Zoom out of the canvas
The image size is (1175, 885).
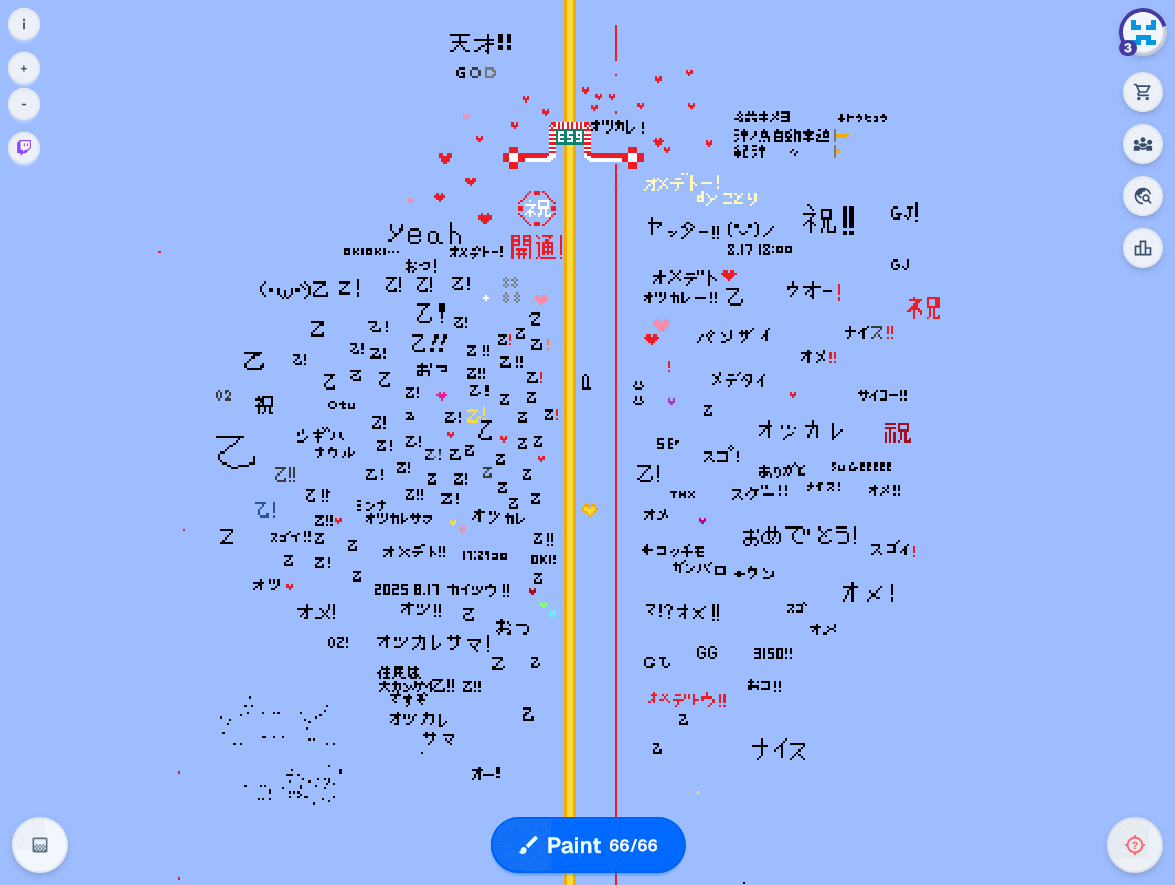[x=24, y=104]
